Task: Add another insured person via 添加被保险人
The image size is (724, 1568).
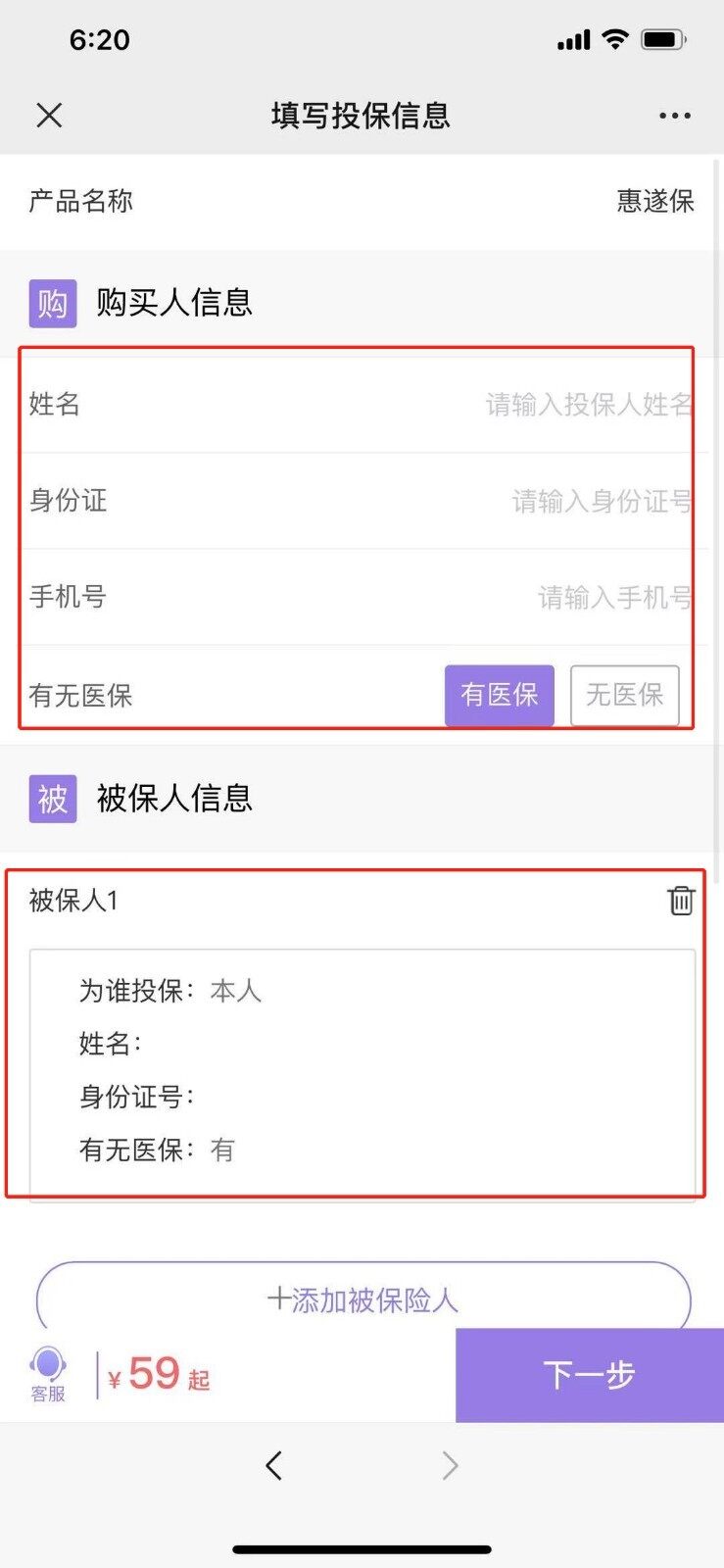Action: [362, 1299]
